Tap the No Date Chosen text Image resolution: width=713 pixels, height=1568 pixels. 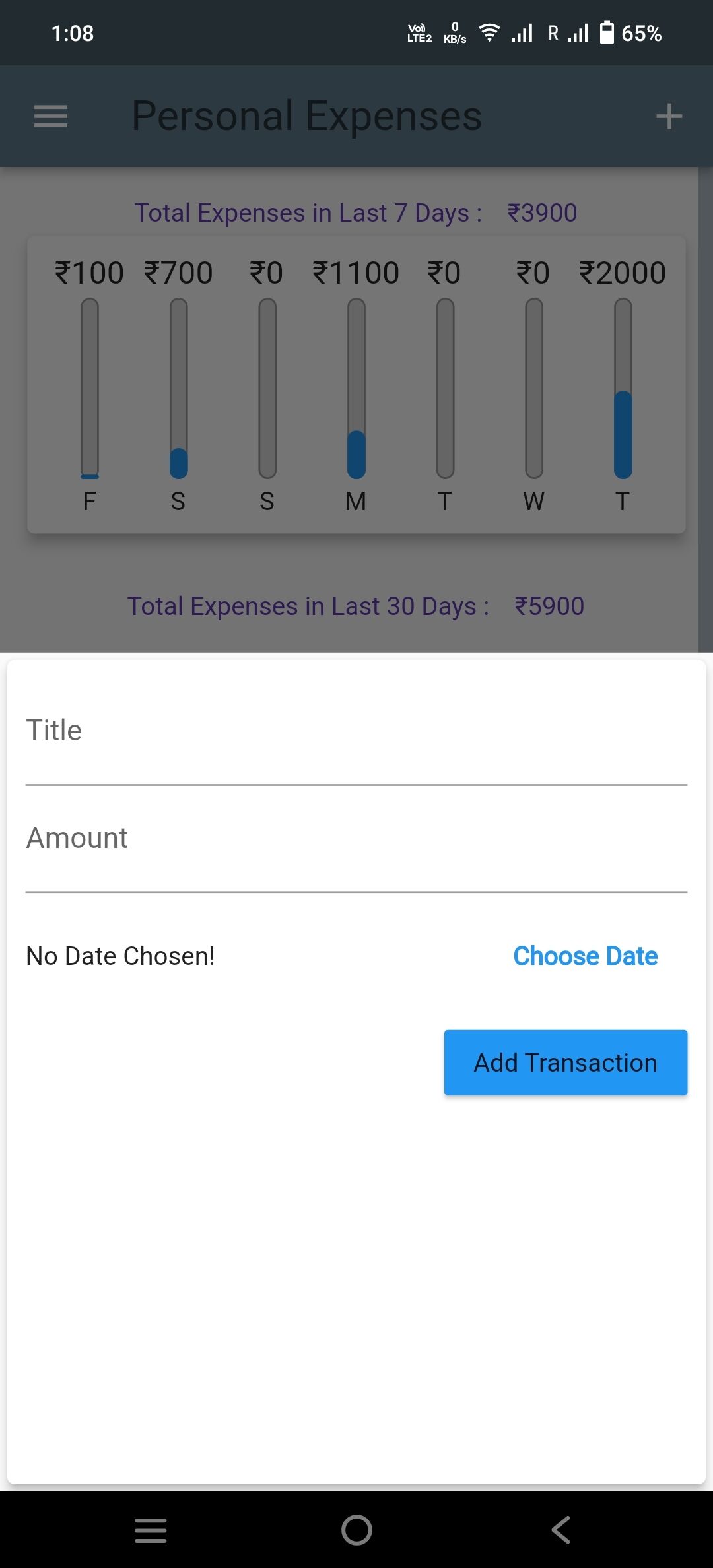pos(119,955)
